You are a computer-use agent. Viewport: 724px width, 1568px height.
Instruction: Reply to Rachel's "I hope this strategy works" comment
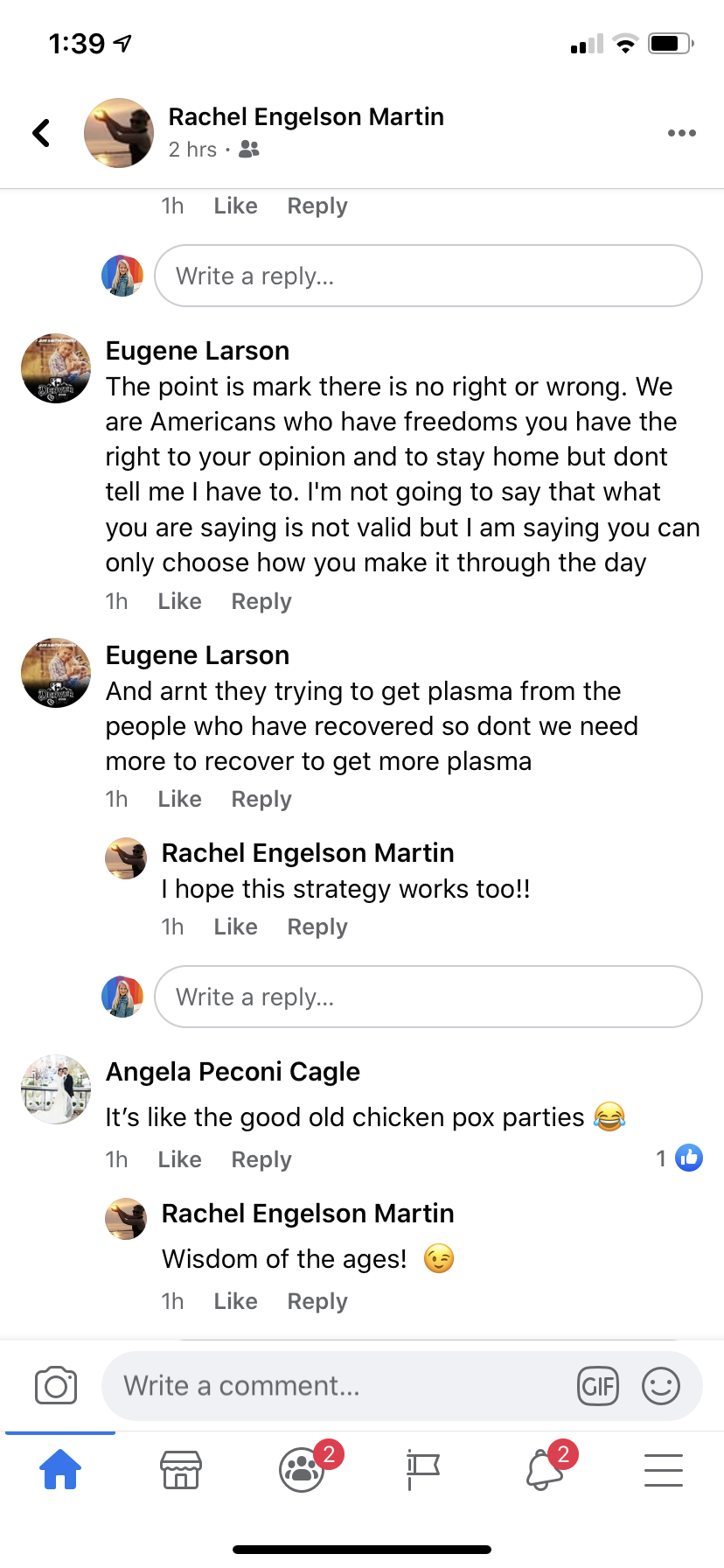[x=317, y=927]
